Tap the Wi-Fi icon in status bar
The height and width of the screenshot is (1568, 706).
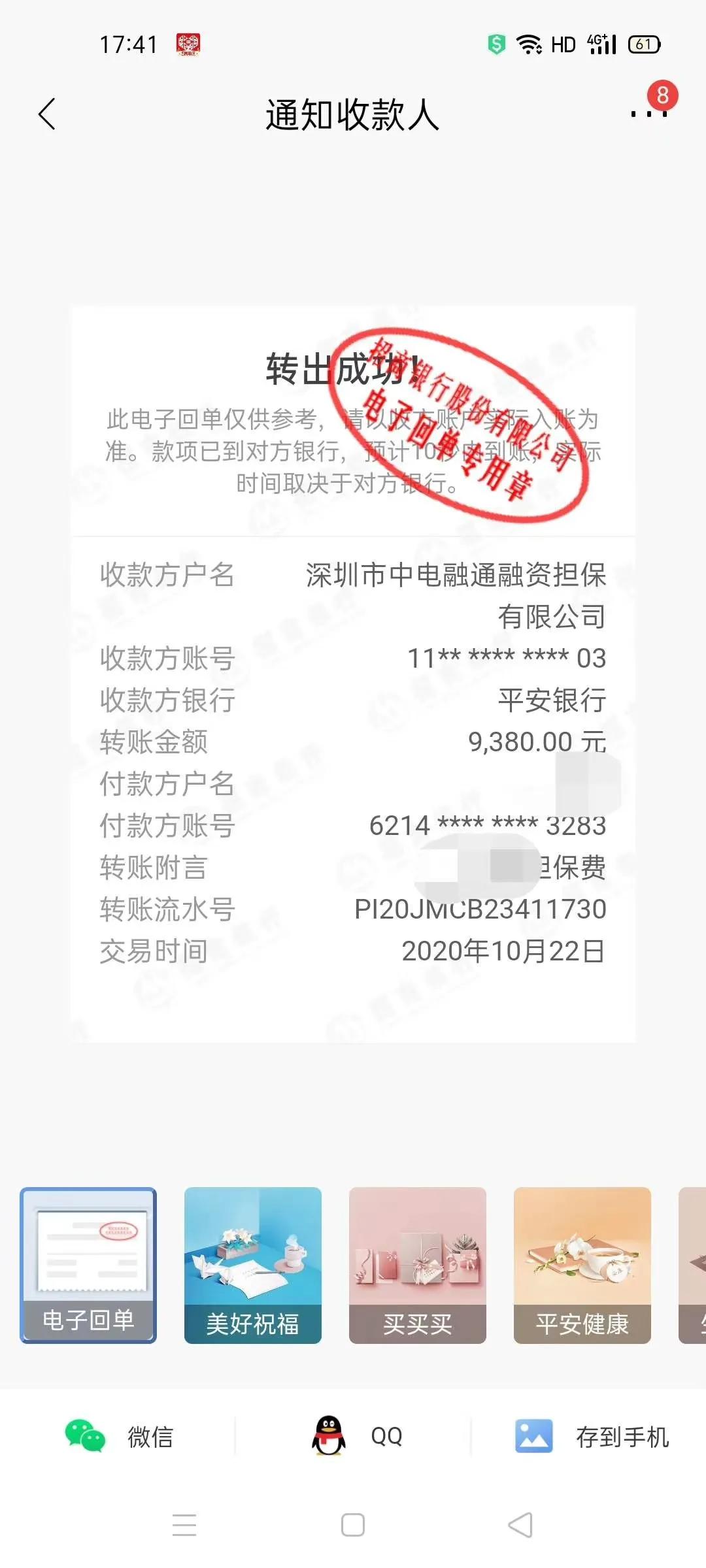point(529,44)
